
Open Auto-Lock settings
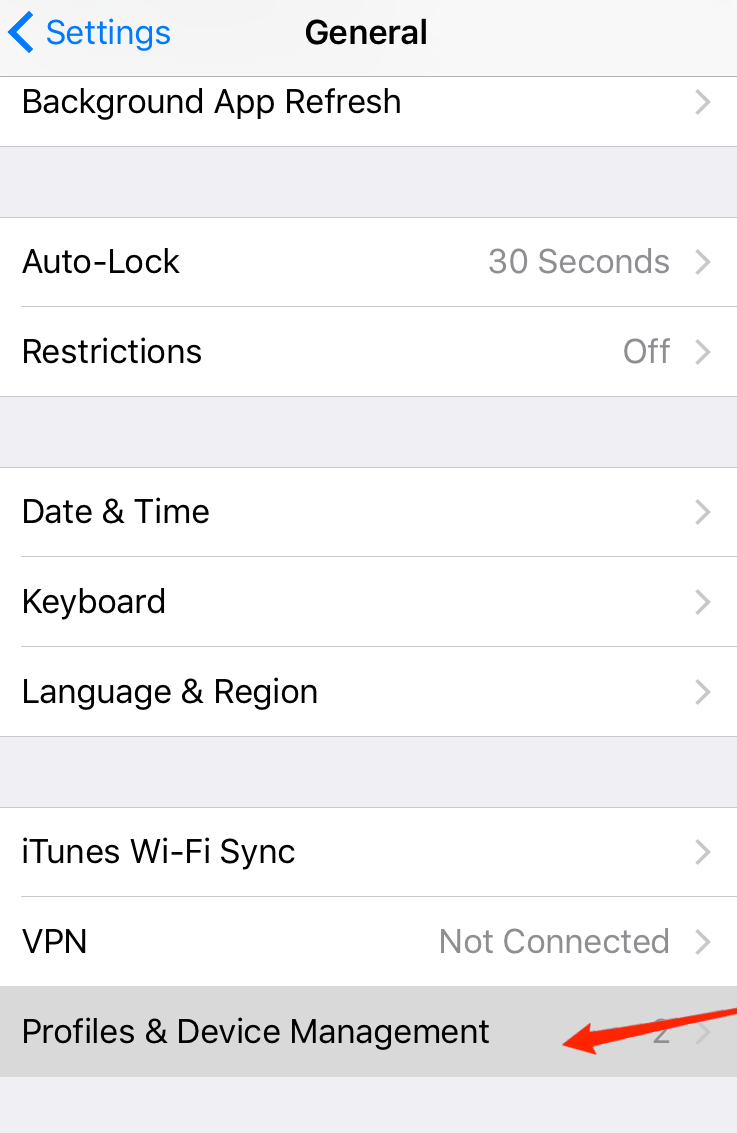pyautogui.click(x=300, y=261)
